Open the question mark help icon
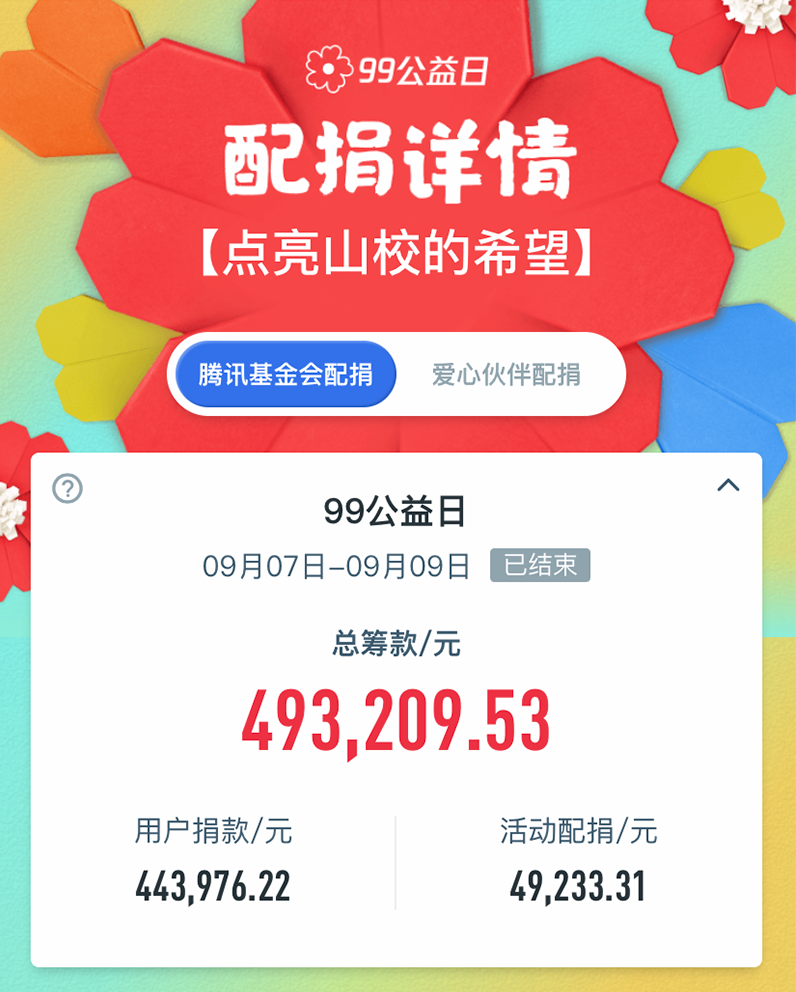Screen dimensions: 796x992 pyautogui.click(x=67, y=489)
